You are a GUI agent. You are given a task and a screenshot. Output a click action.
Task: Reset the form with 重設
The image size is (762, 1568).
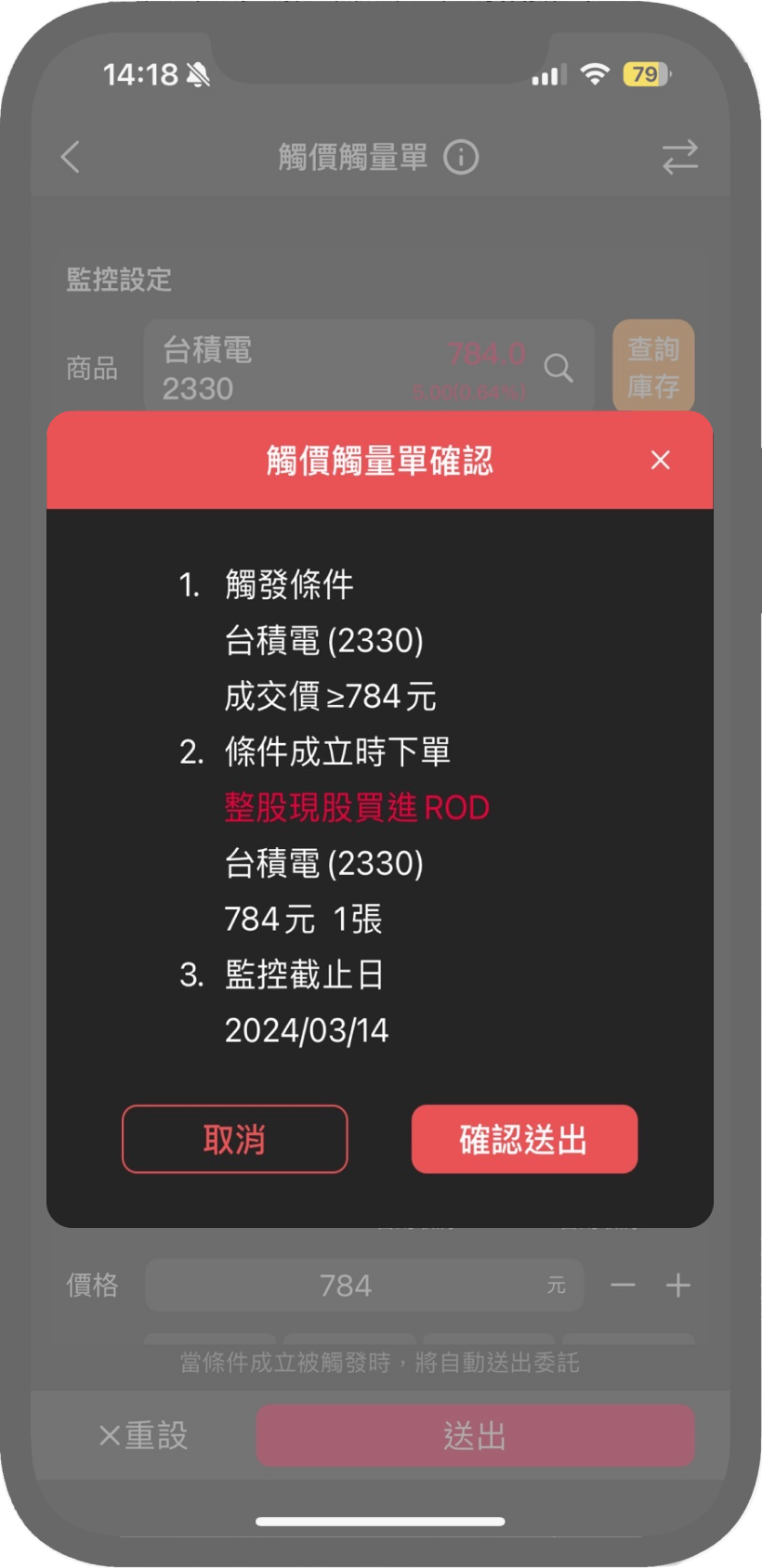(x=143, y=1435)
